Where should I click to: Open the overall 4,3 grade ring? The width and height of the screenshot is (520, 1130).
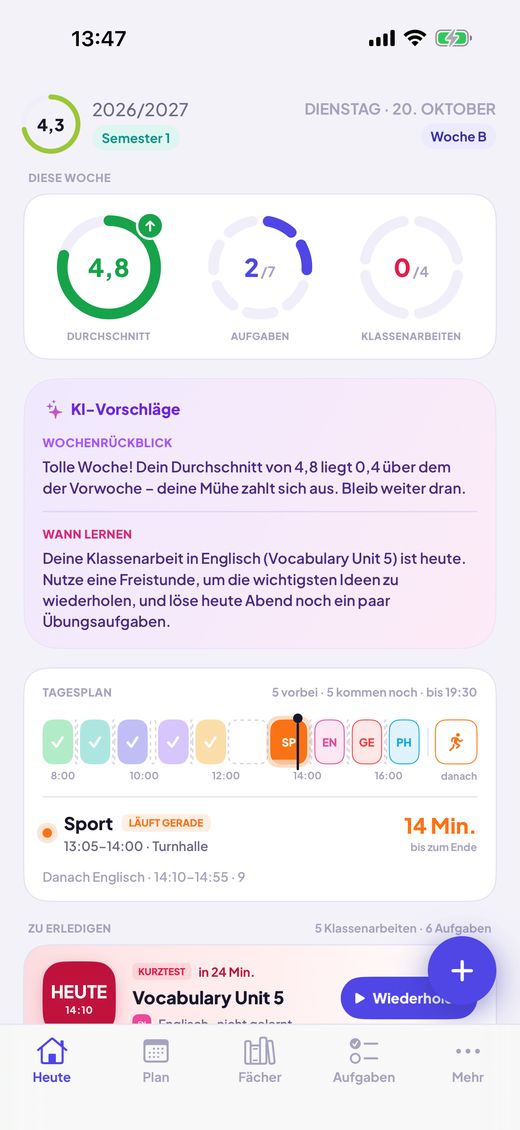click(x=50, y=125)
